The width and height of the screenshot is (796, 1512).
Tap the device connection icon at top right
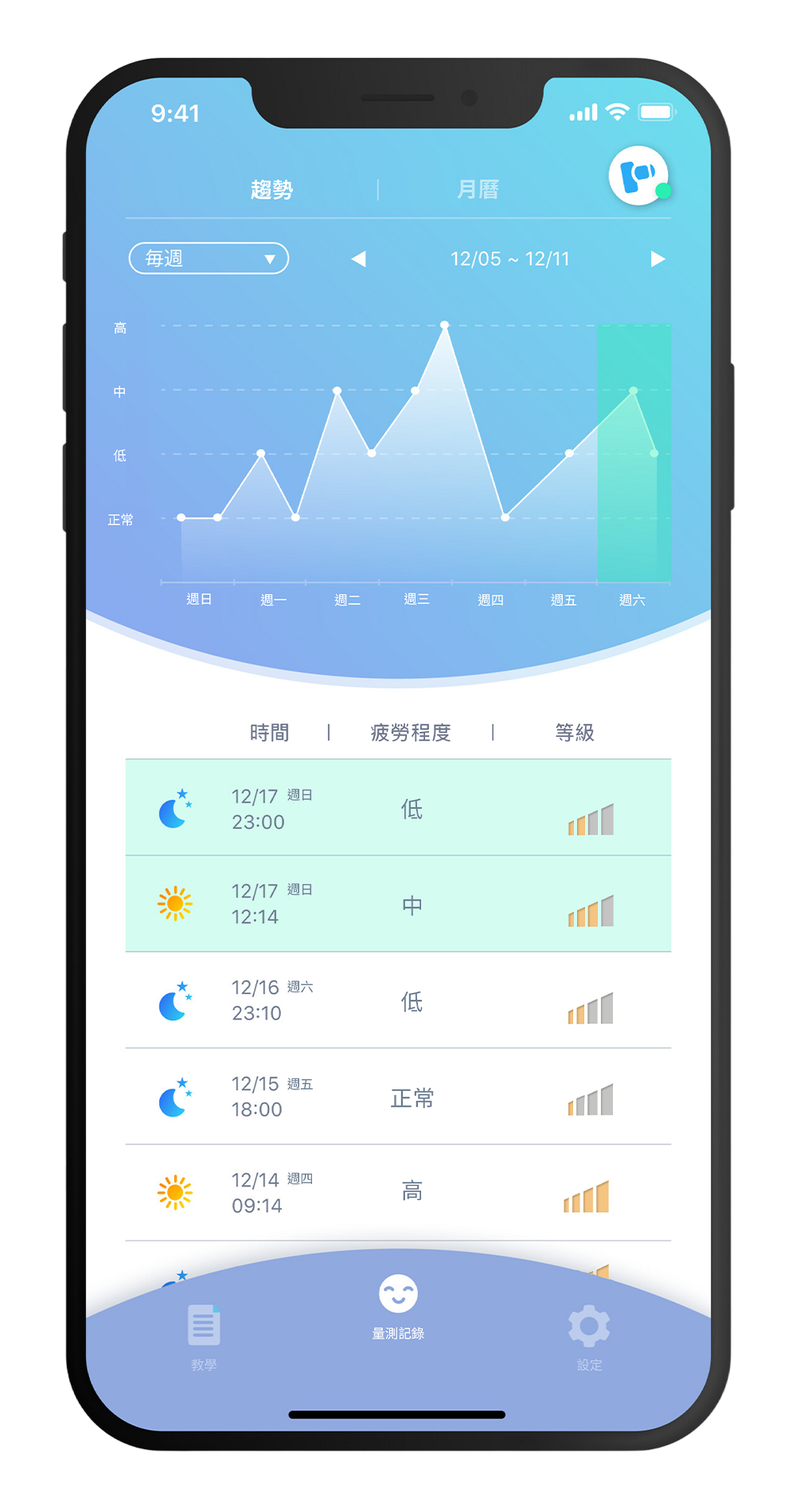(x=638, y=176)
